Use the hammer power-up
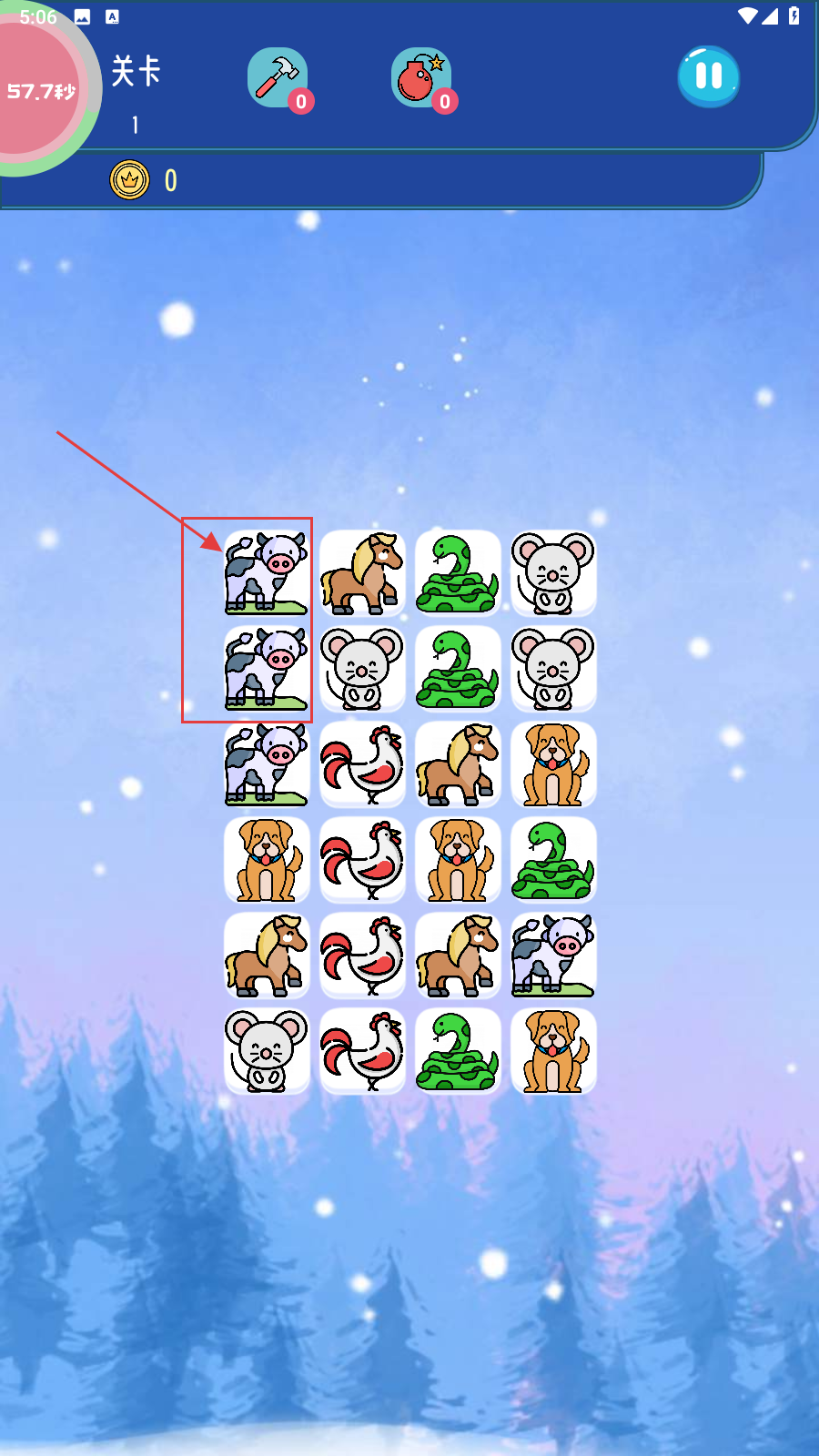Viewport: 819px width, 1456px height. [278, 77]
